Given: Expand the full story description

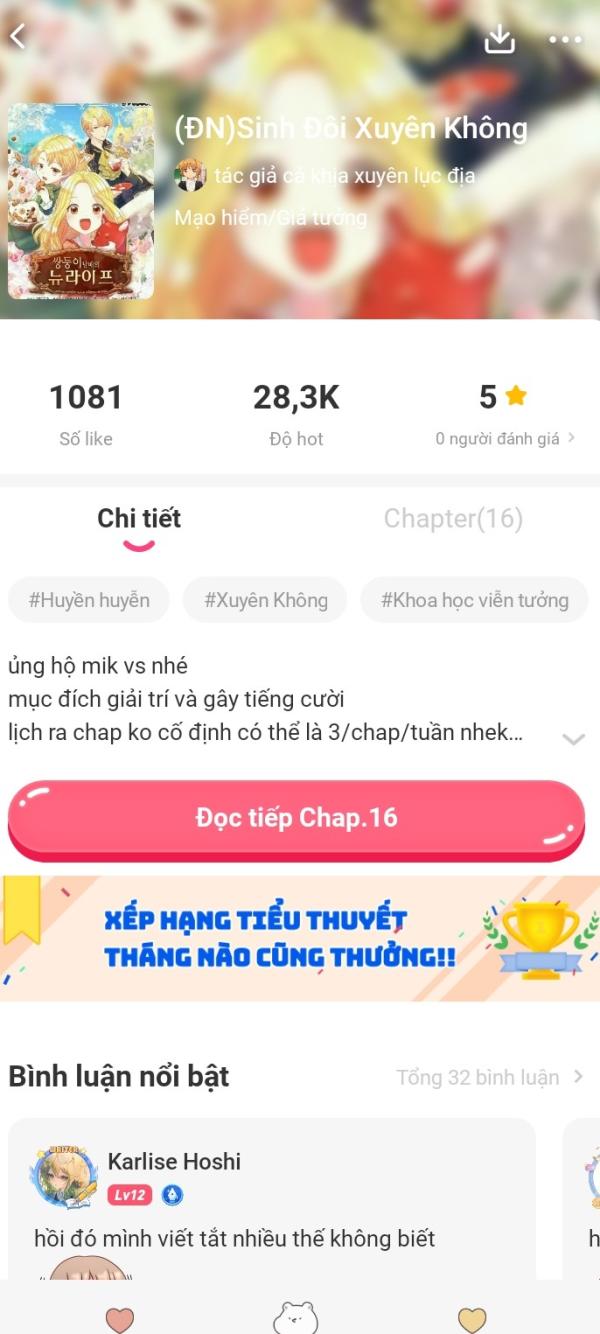Looking at the screenshot, I should tap(573, 740).
